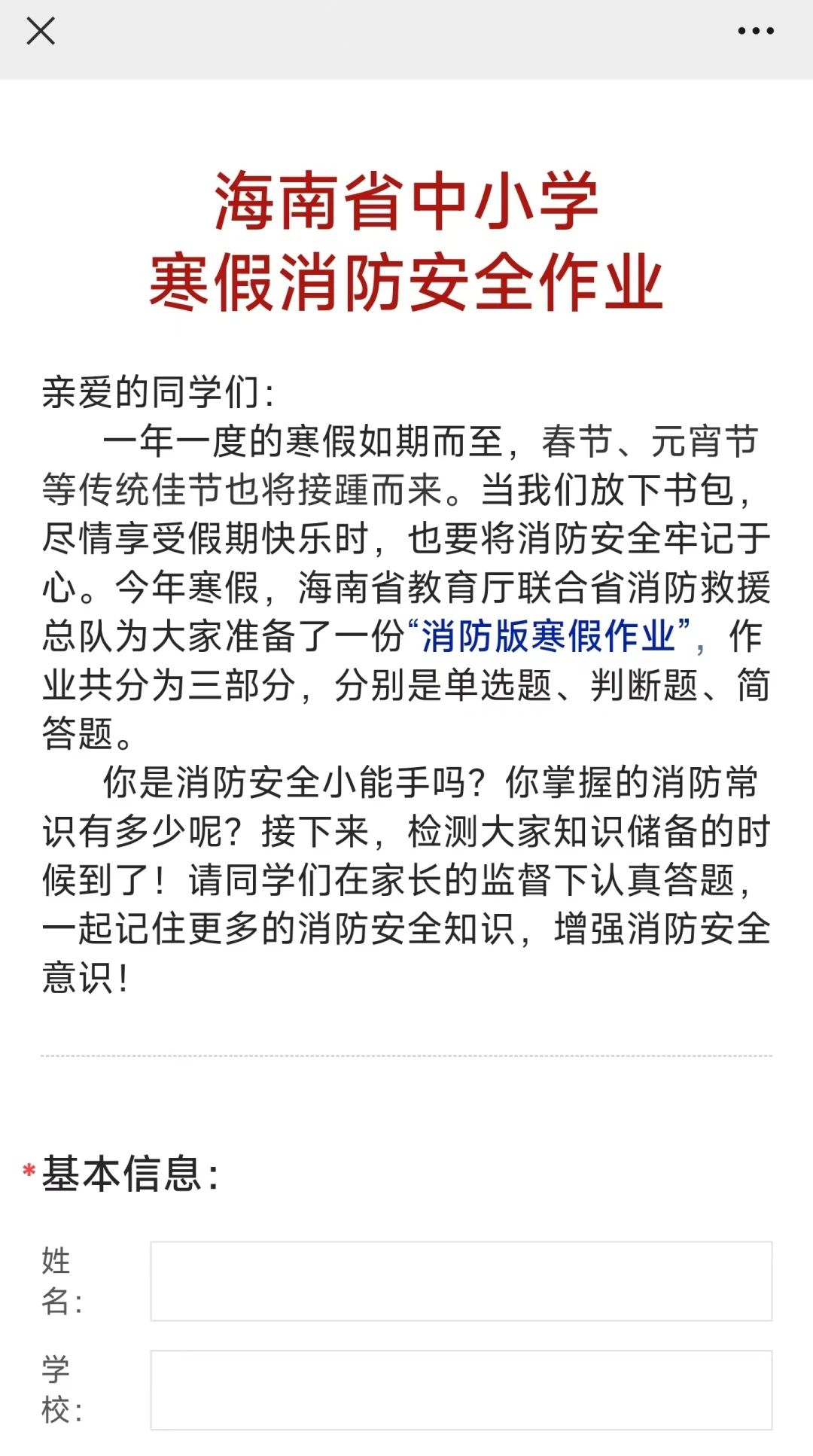
Task: Open the three-dot more options menu
Action: [755, 32]
